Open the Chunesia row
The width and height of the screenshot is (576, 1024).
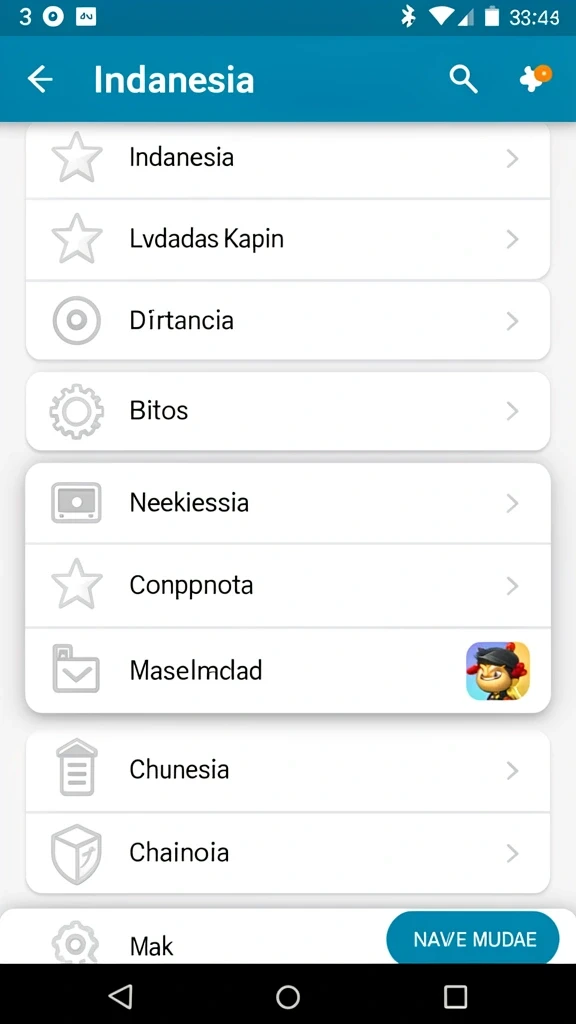(287, 771)
